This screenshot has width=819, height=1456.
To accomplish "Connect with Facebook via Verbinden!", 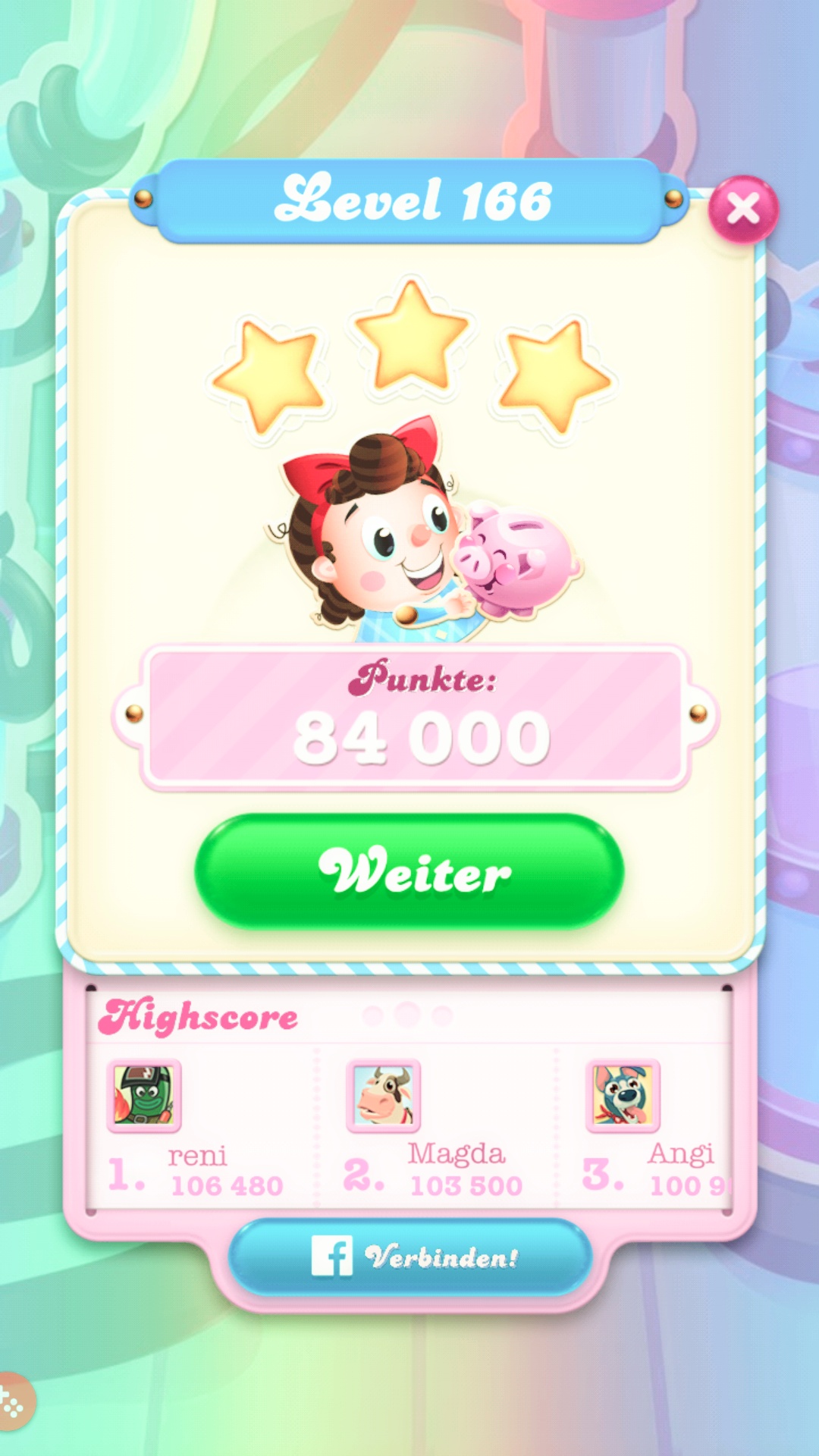I will click(409, 1257).
